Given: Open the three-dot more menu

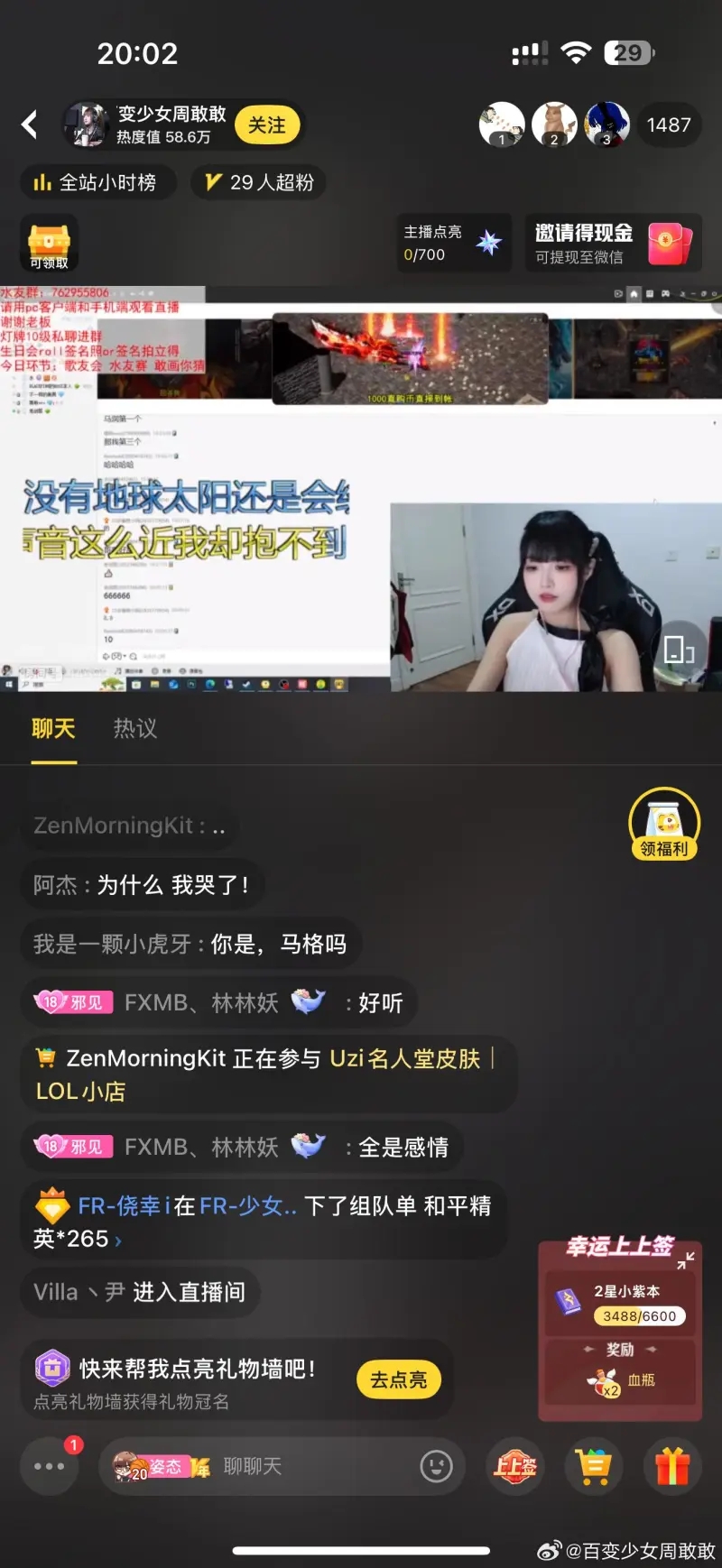Looking at the screenshot, I should point(49,1466).
